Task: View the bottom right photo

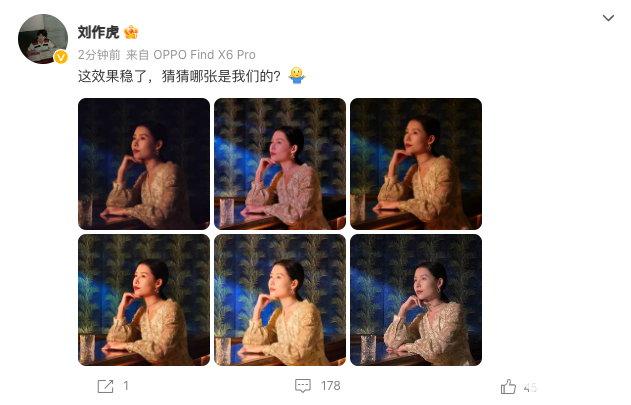Action: (x=415, y=300)
